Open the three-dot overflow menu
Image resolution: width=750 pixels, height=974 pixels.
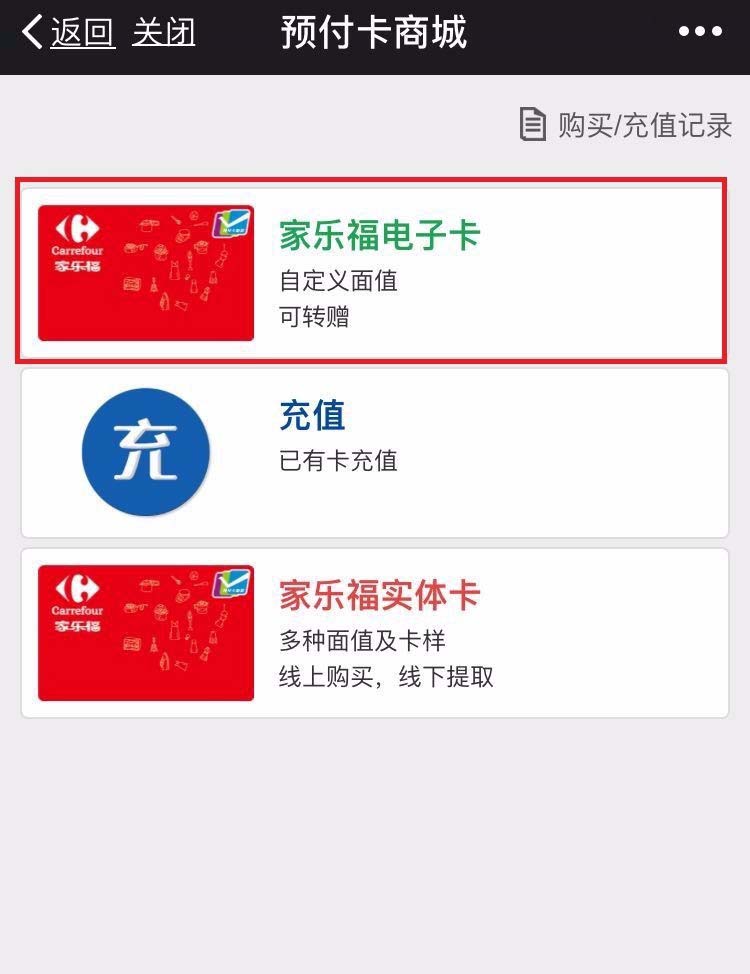tap(699, 33)
